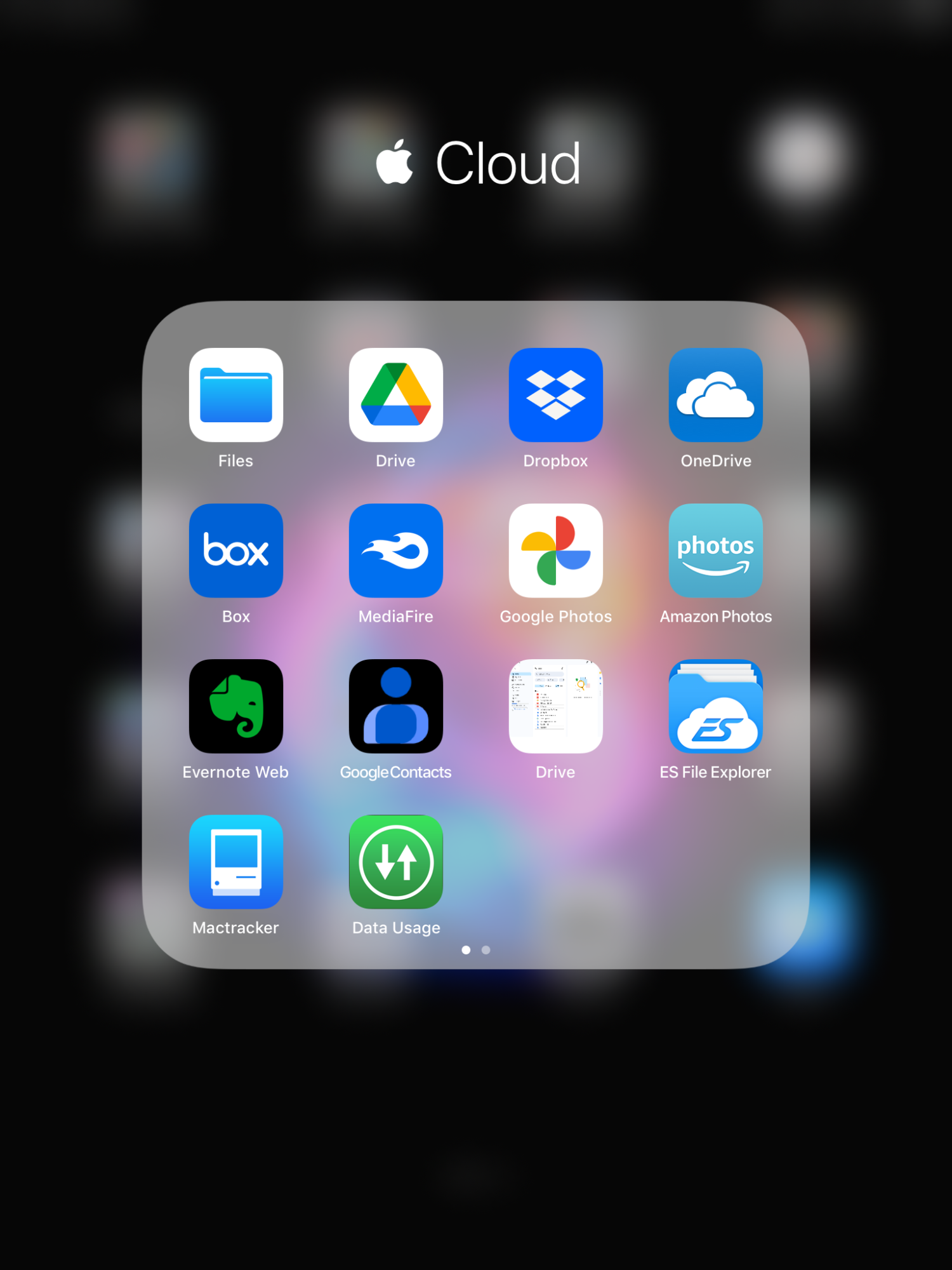
Task: Launch Google Contacts
Action: click(395, 706)
